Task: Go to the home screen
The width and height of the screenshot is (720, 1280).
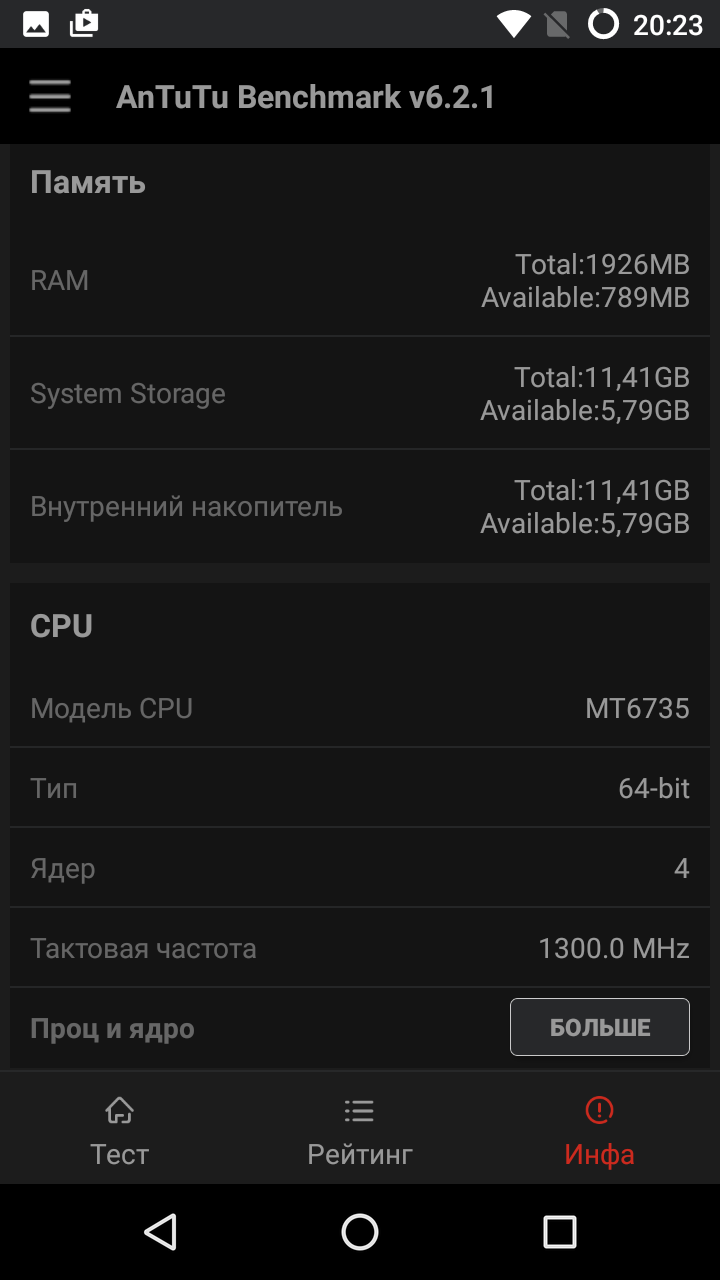Action: pyautogui.click(x=360, y=1232)
